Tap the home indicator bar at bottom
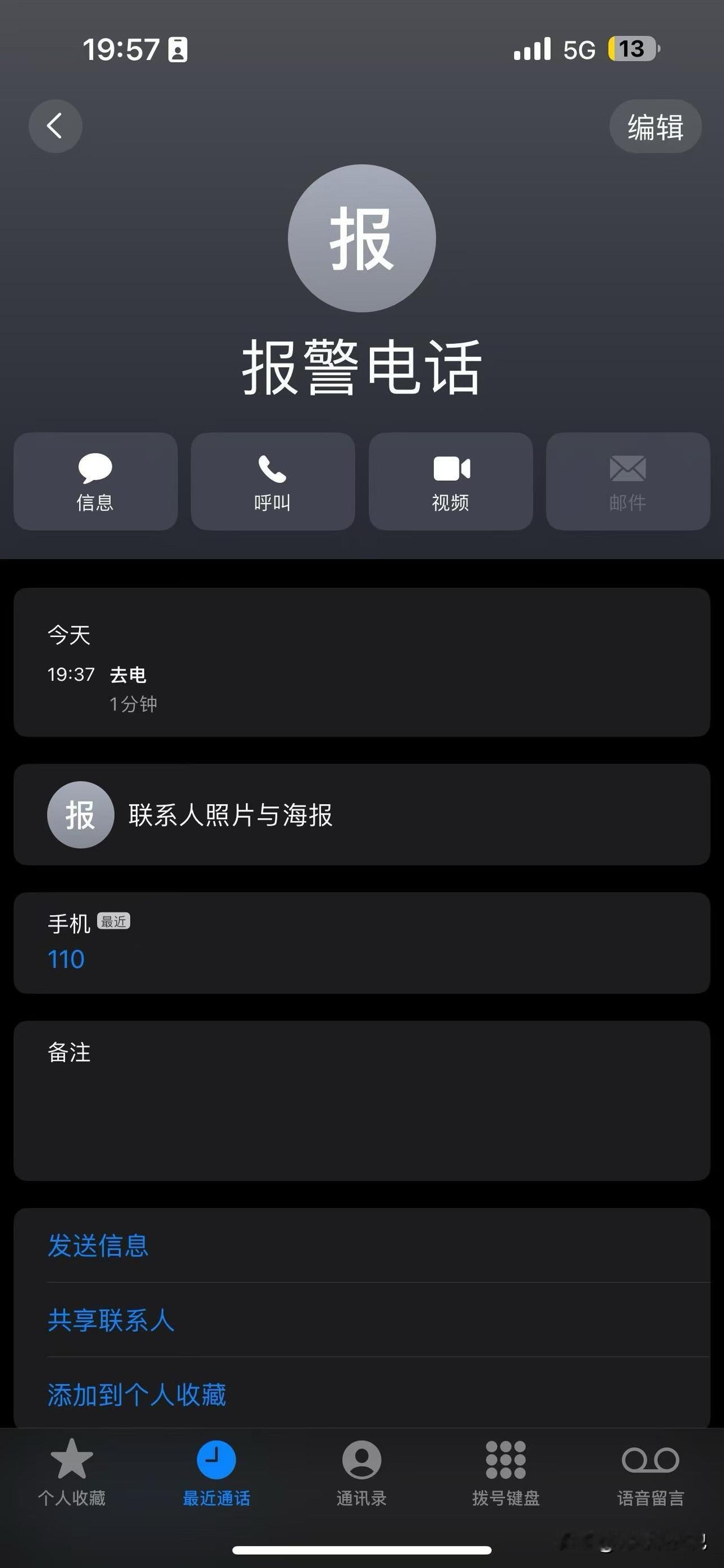 [361, 1549]
